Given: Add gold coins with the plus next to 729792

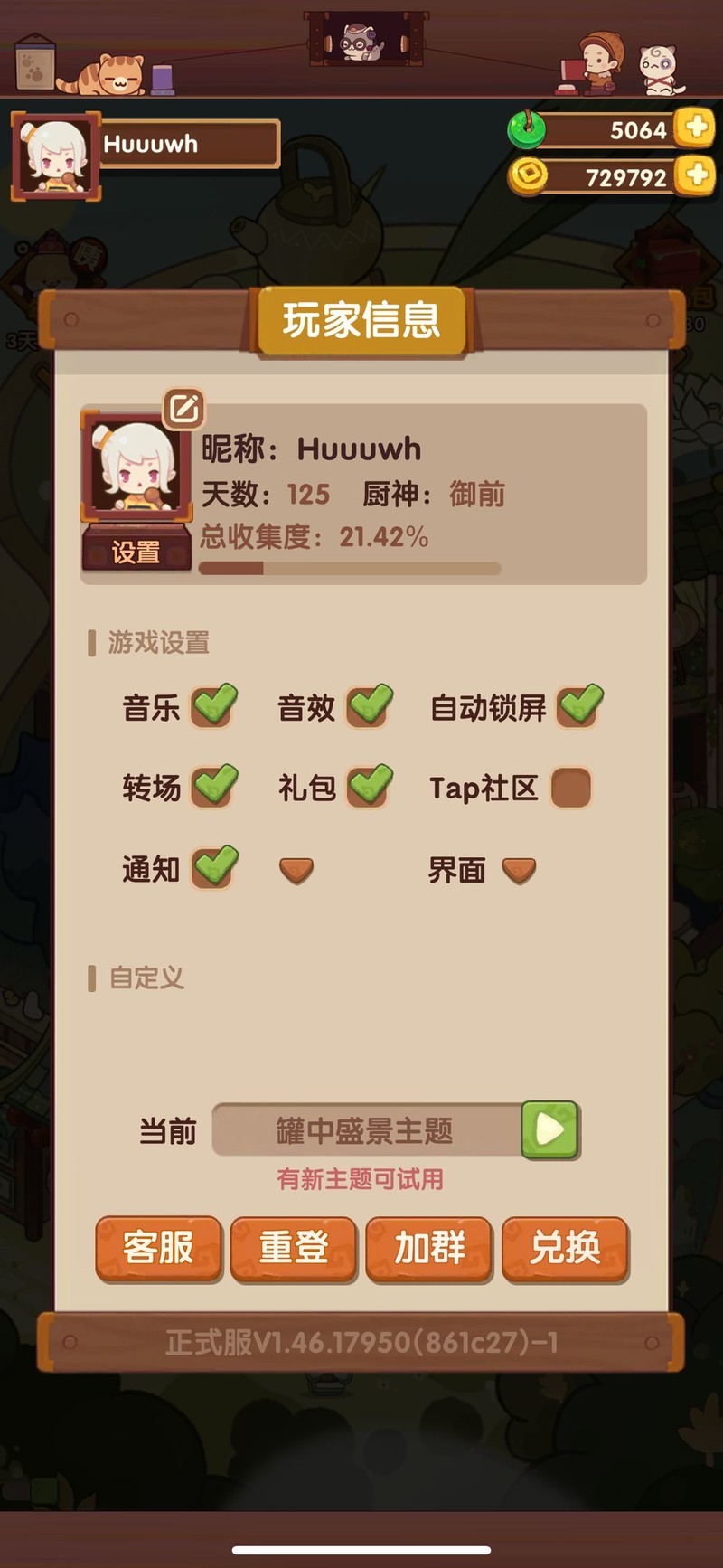Looking at the screenshot, I should (x=696, y=175).
